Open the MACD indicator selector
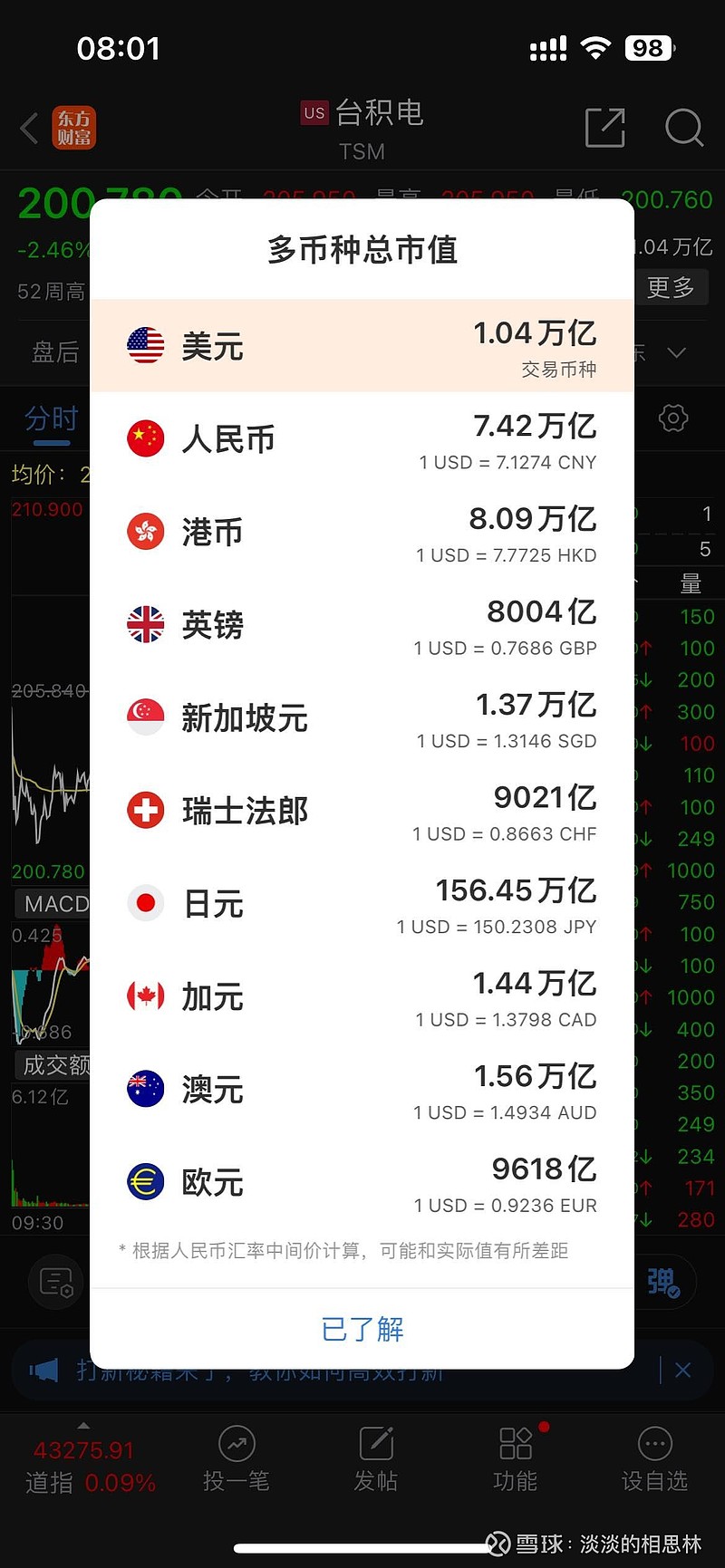This screenshot has width=725, height=1568. pyautogui.click(x=50, y=903)
